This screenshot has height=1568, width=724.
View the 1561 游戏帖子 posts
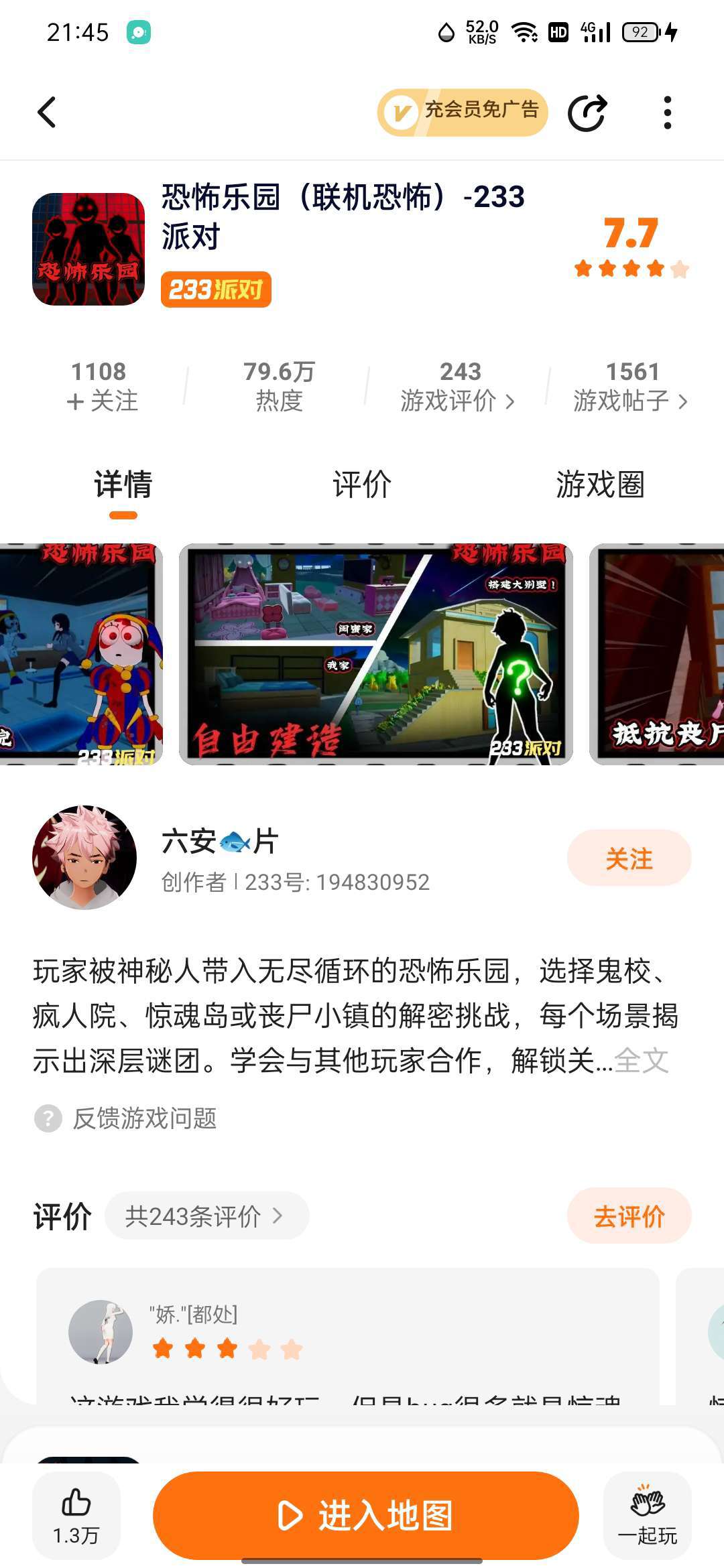point(631,387)
